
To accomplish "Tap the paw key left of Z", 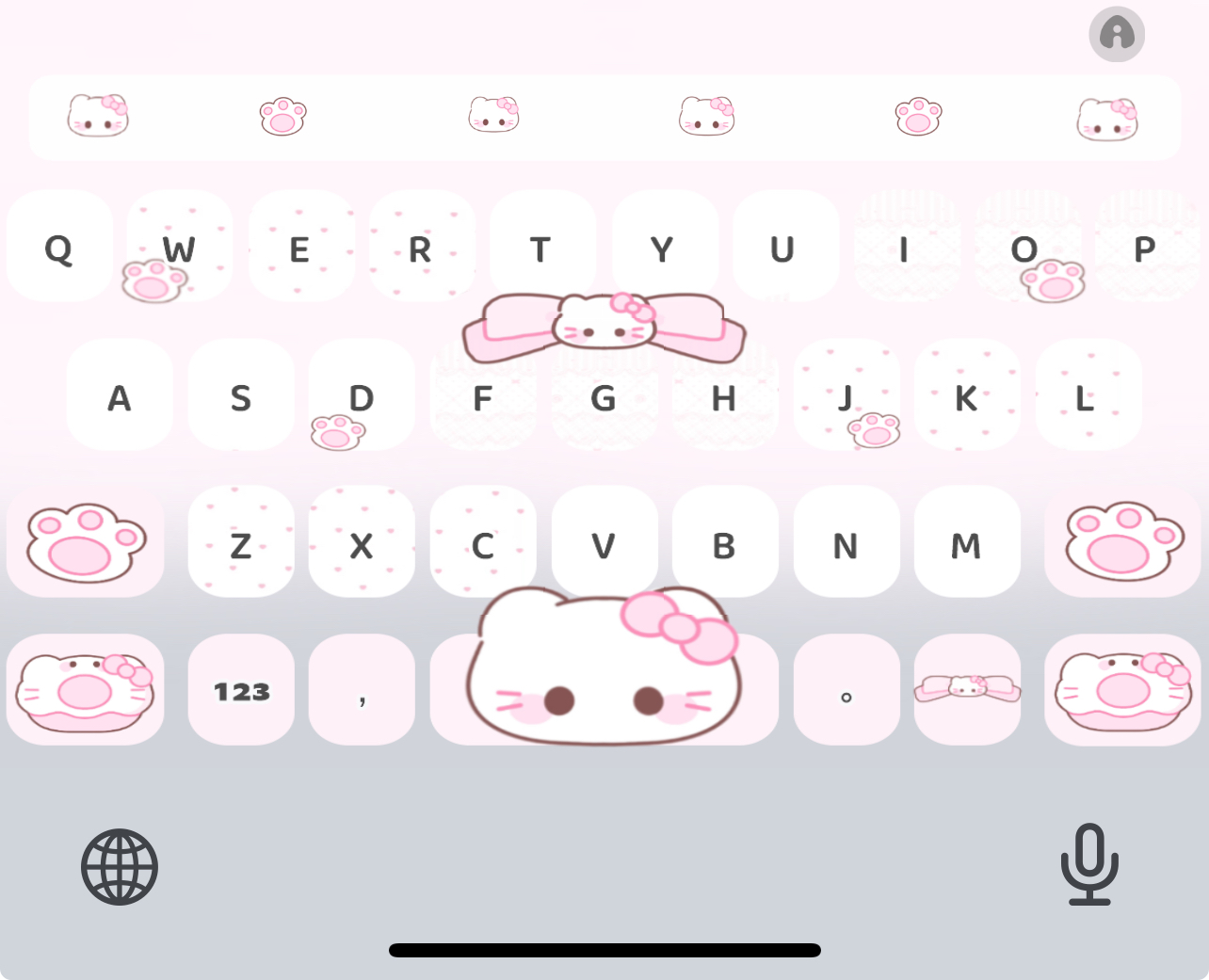I will coord(86,541).
